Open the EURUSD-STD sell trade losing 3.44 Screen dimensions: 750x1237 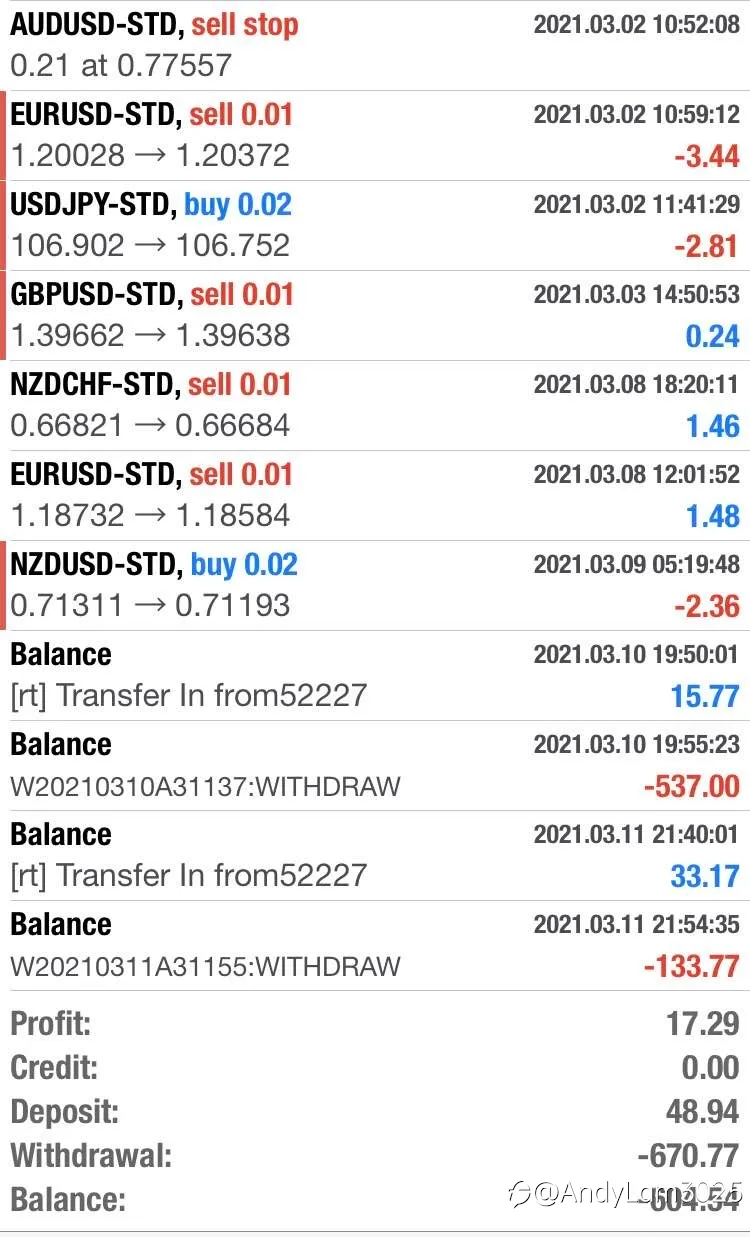point(375,136)
